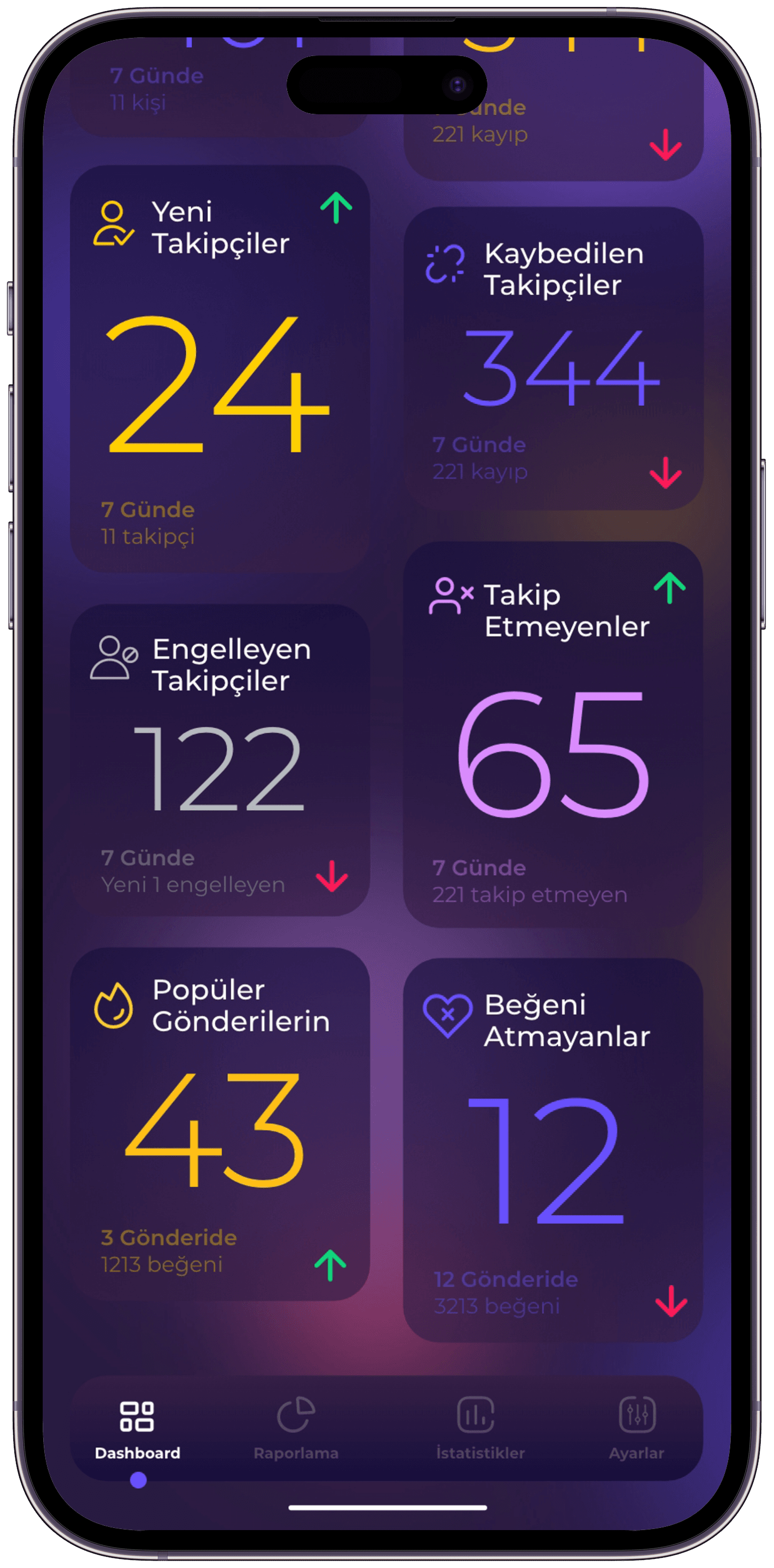Go to the İstatistikler tab
This screenshot has height=1568, width=774.
[479, 1429]
